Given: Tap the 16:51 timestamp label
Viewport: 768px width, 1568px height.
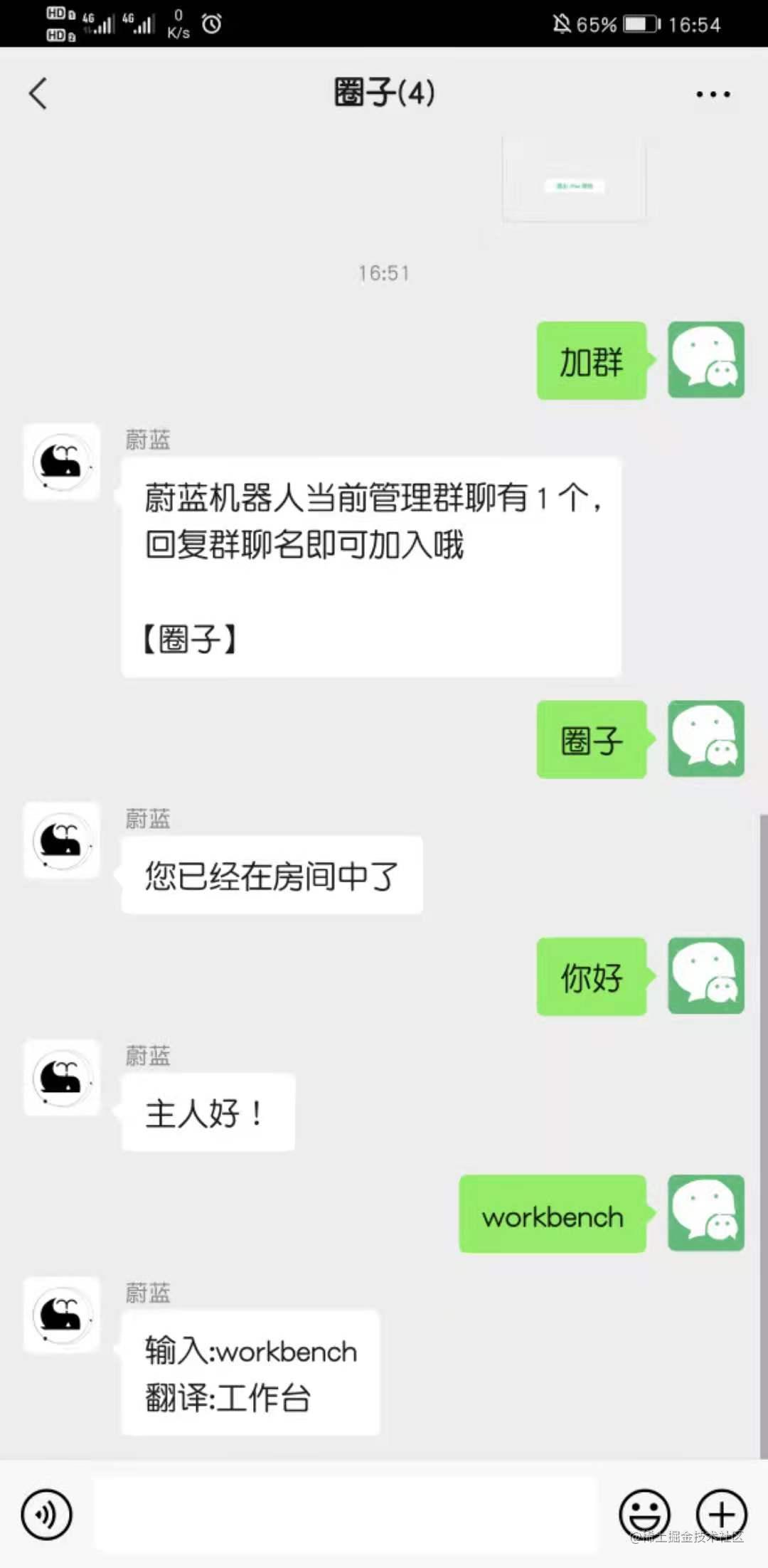Looking at the screenshot, I should (384, 272).
